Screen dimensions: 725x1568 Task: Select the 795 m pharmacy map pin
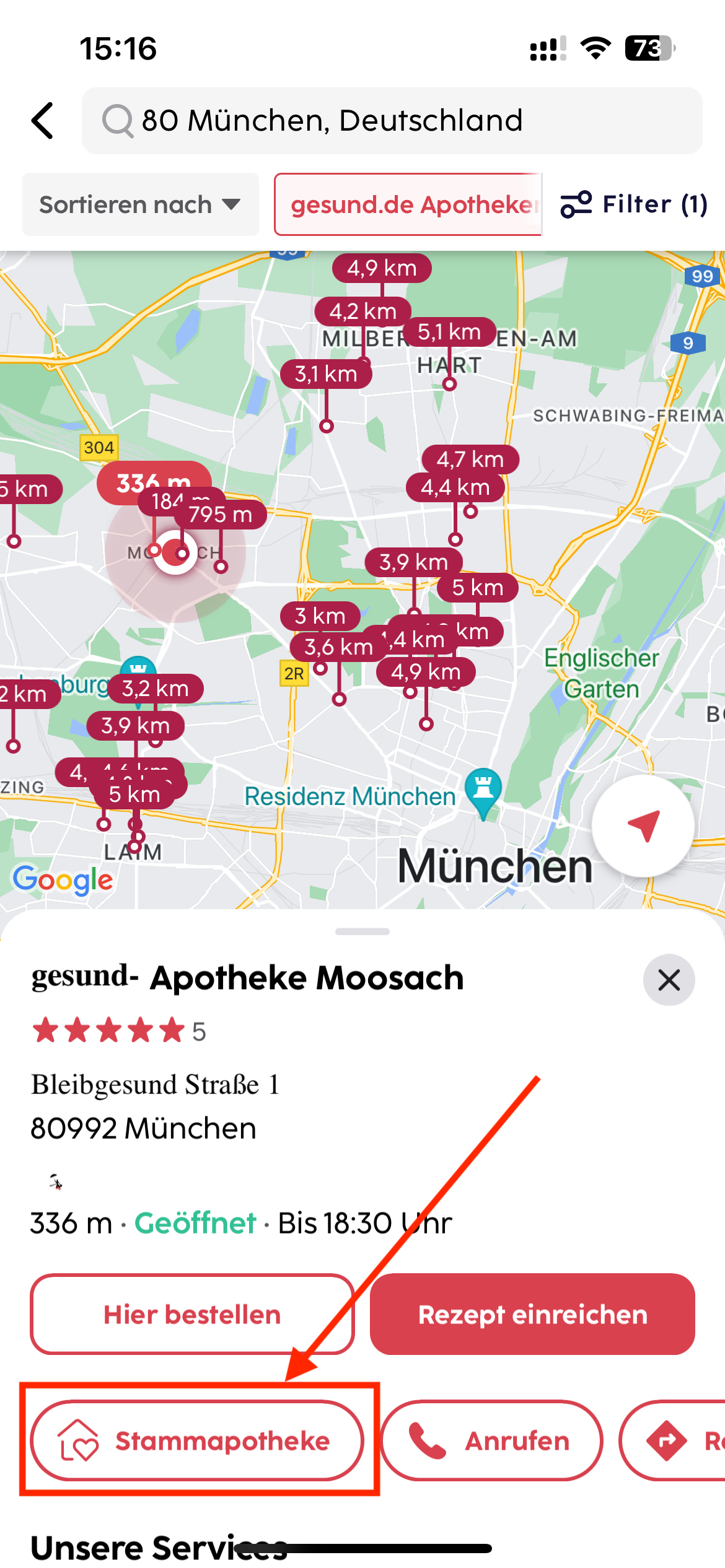[221, 515]
